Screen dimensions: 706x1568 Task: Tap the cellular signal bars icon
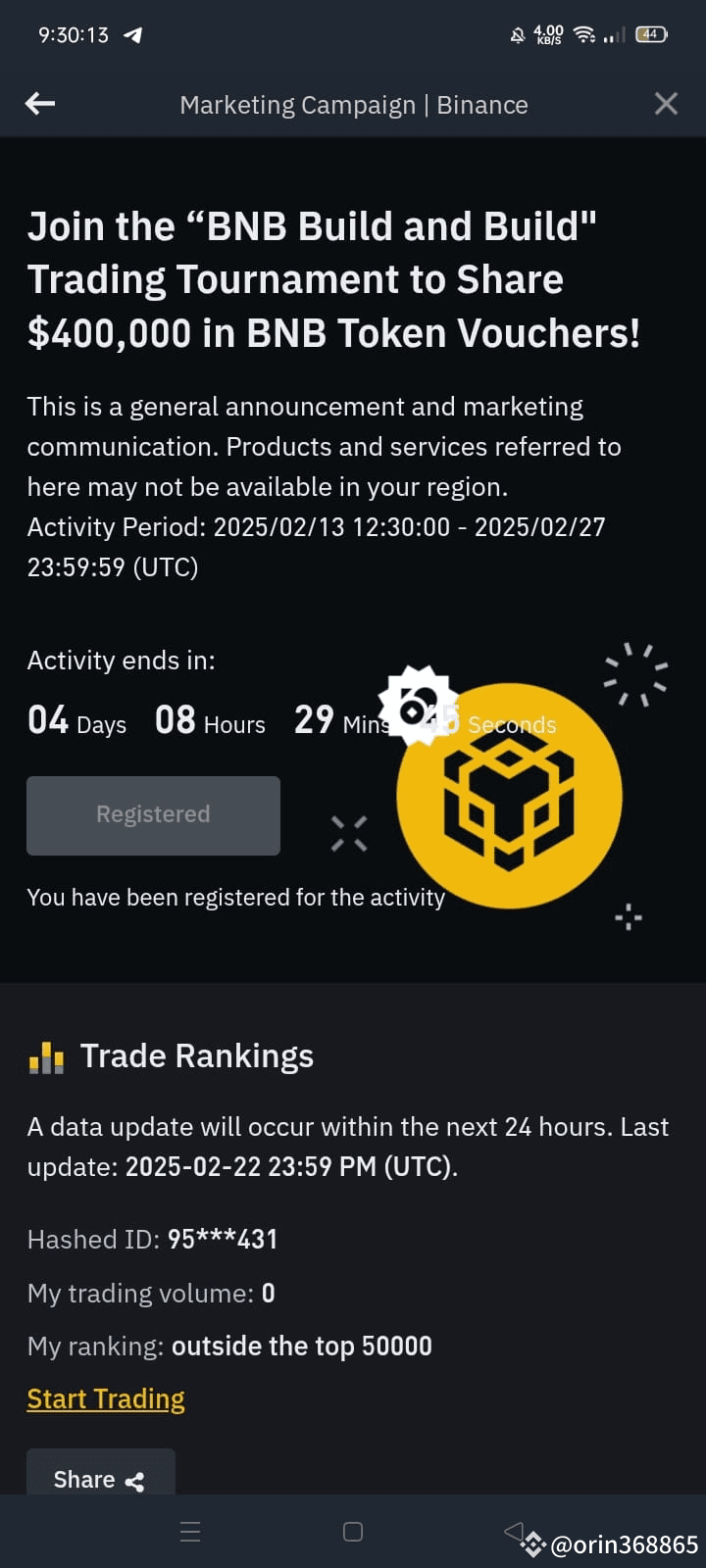pos(612,35)
